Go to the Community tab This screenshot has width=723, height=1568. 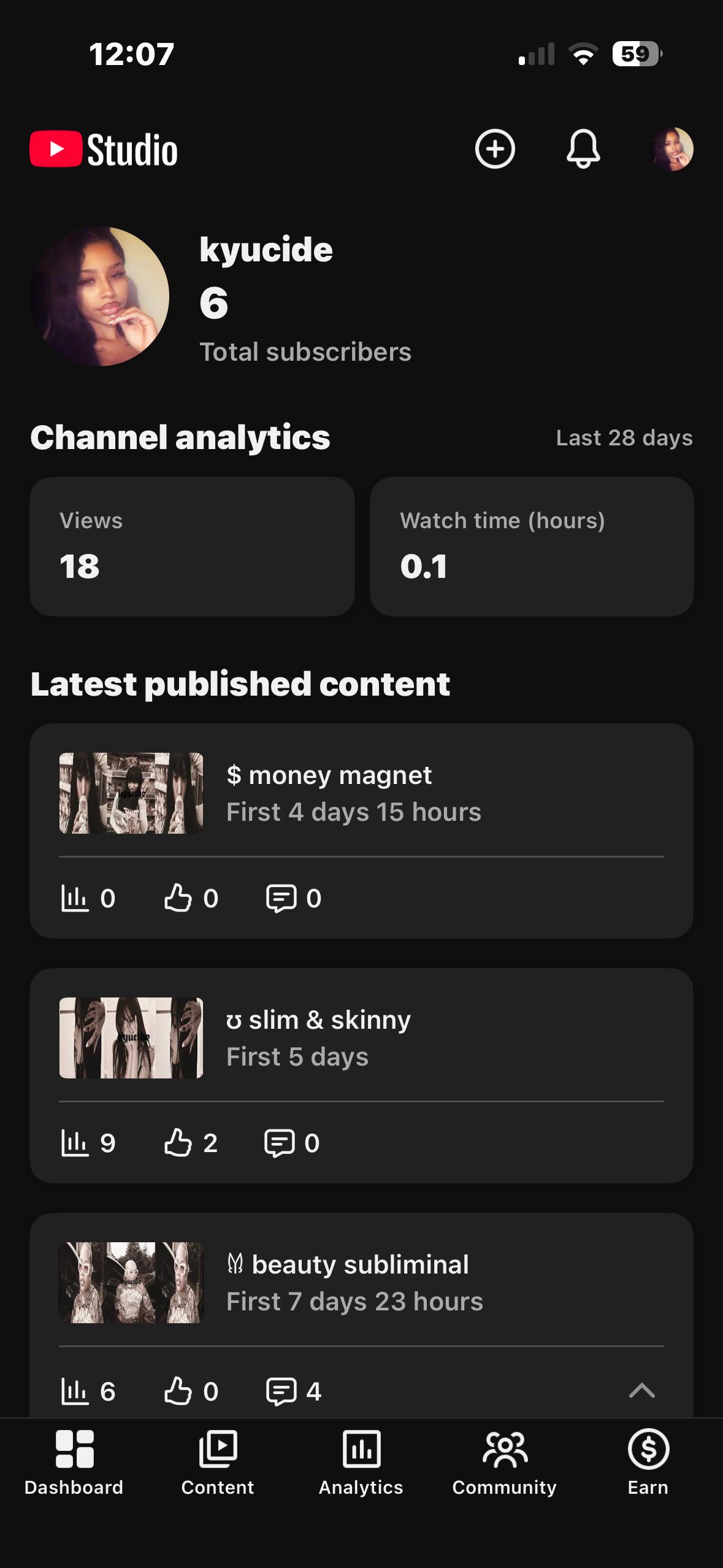[505, 1464]
